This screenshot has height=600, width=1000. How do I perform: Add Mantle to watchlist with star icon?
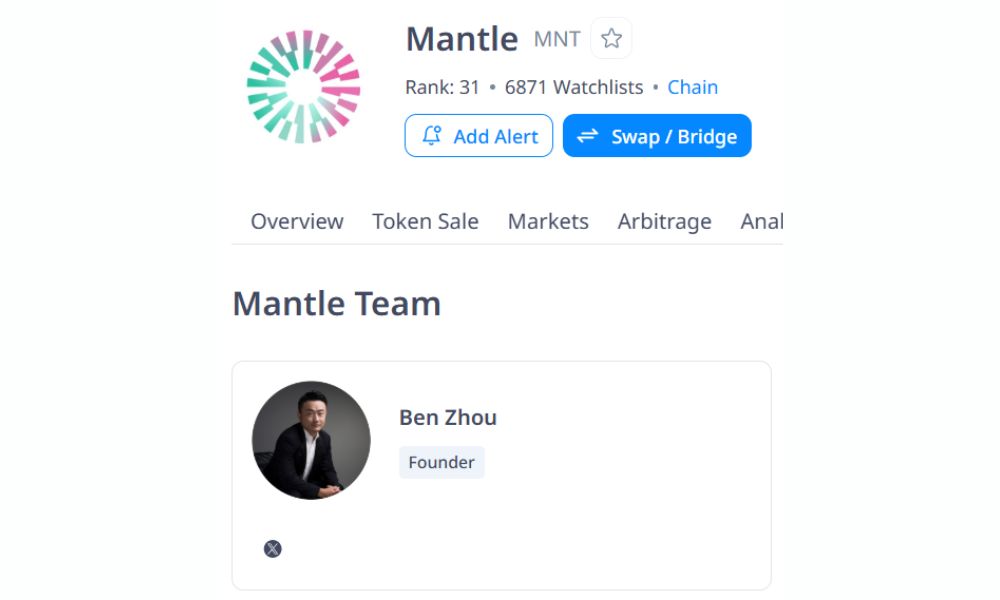pos(611,39)
